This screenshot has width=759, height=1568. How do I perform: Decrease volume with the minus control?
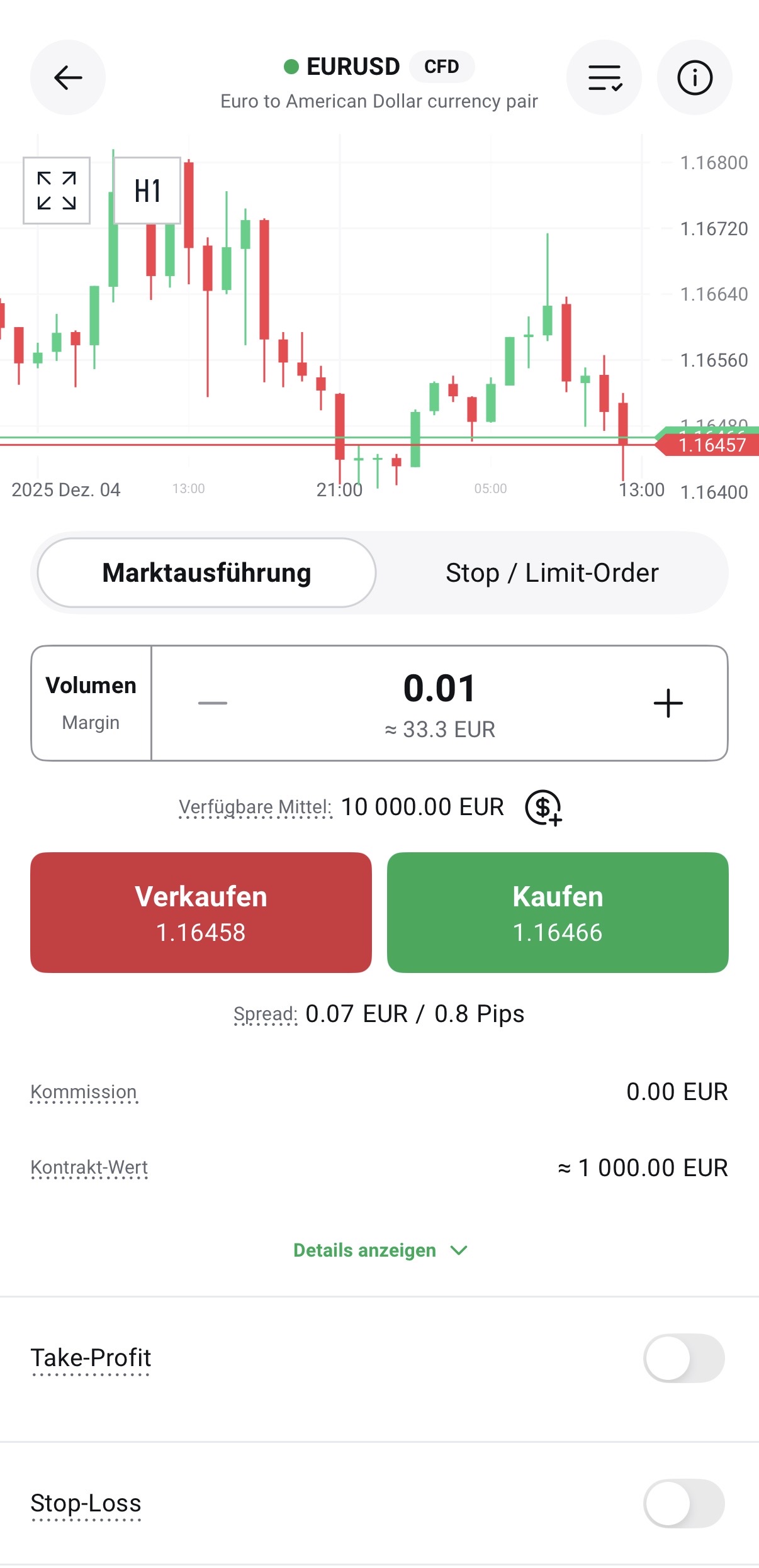(x=210, y=703)
